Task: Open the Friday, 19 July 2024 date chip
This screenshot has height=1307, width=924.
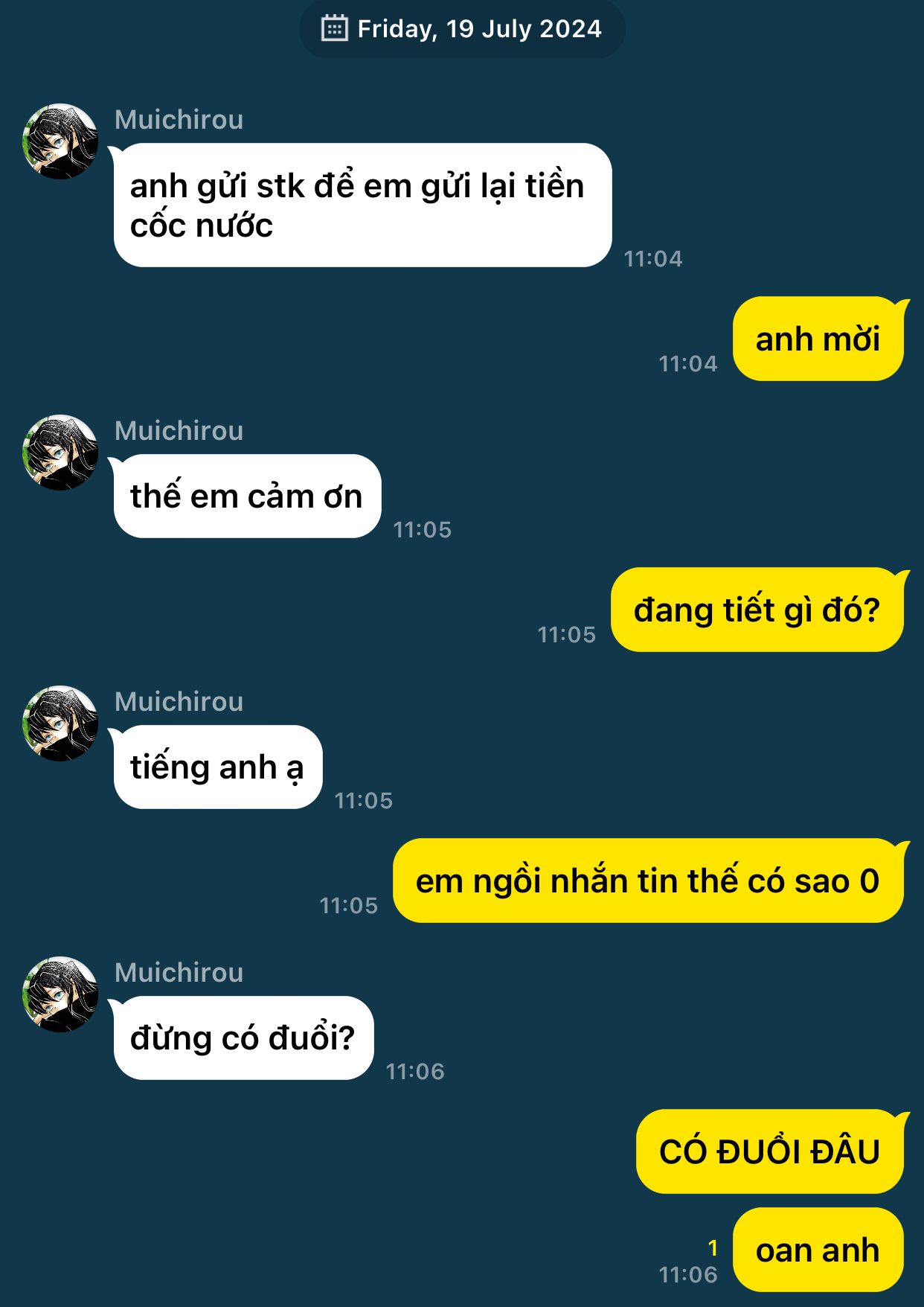Action: point(461,29)
